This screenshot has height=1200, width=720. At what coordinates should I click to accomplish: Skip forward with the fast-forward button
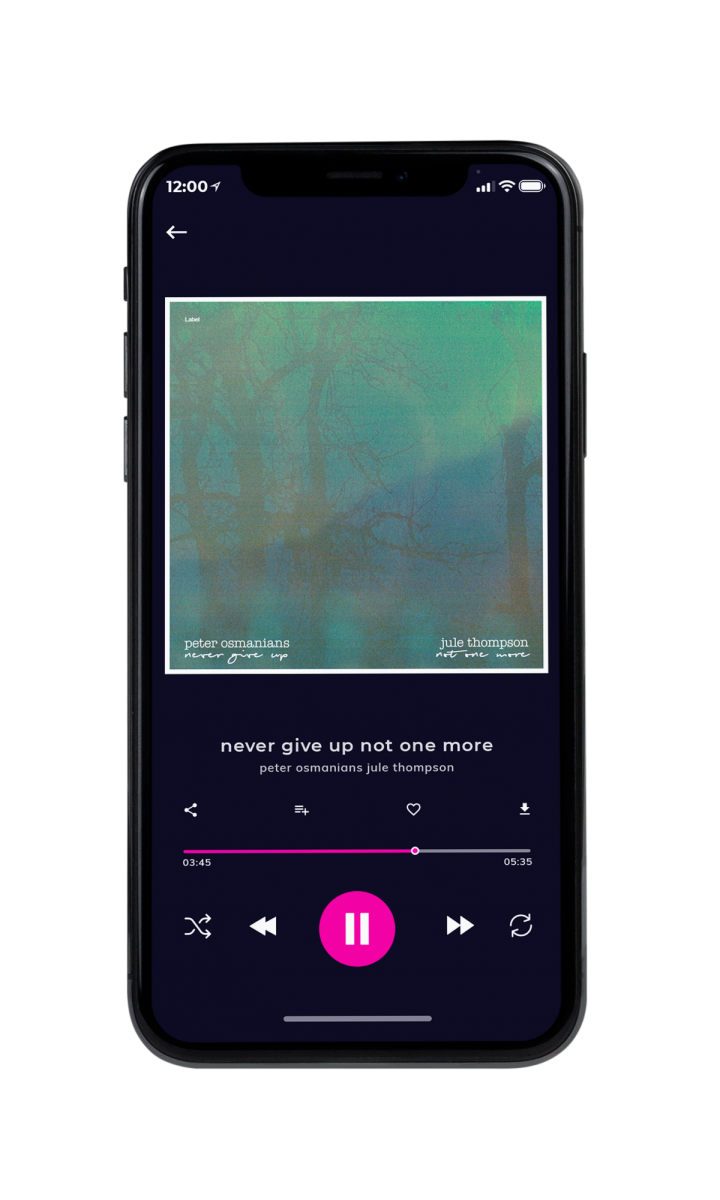click(x=460, y=926)
